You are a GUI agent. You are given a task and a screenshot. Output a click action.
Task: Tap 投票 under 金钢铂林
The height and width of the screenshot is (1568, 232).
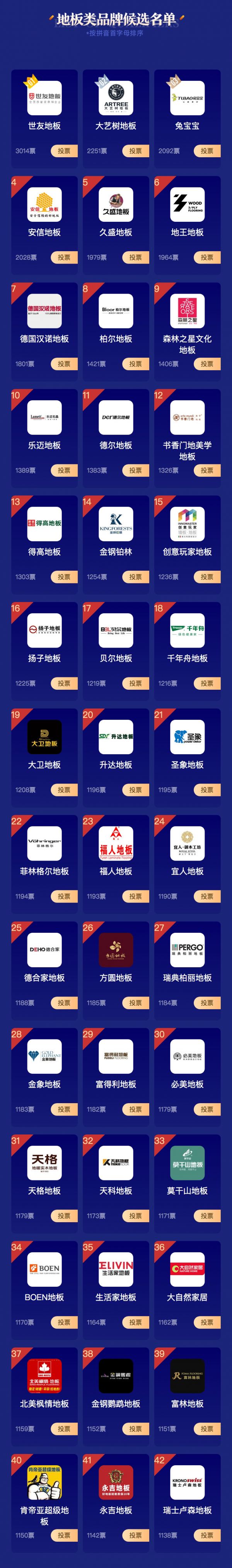coord(135,577)
